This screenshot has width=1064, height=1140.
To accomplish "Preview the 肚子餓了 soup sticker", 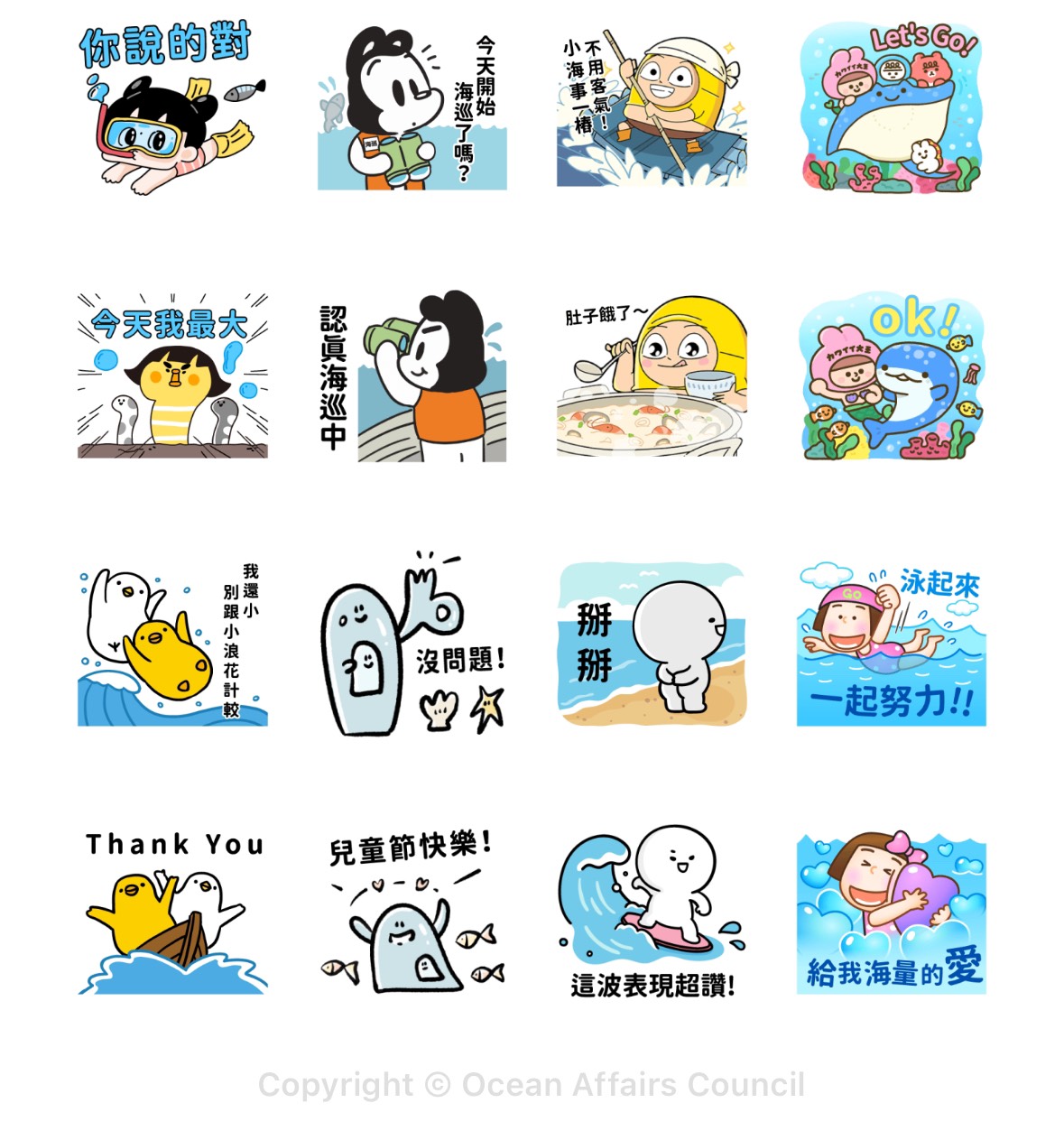I will pos(652,376).
